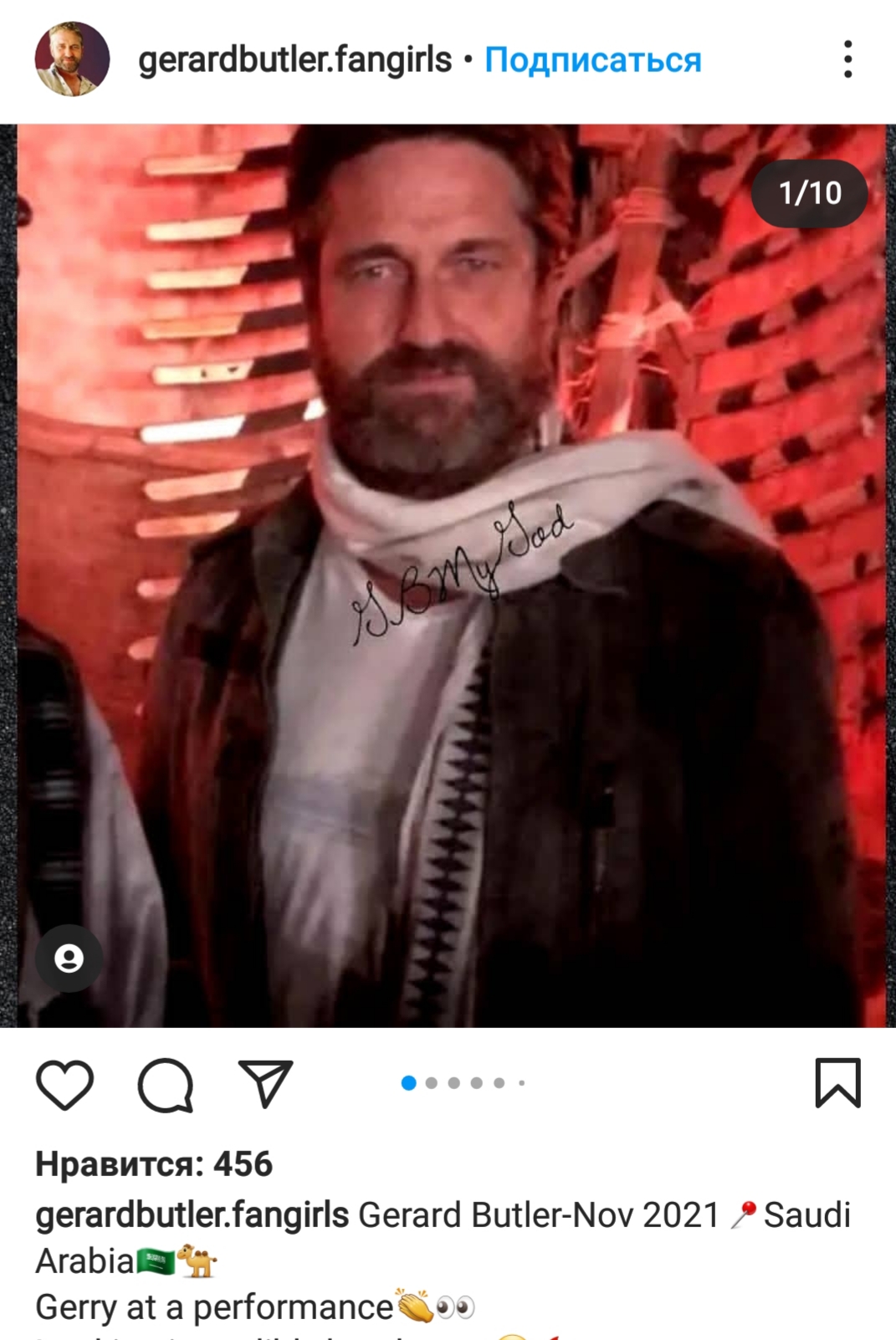Viewport: 896px width, 1340px height.
Task: Open gerardbutler.fangirls username in post header
Action: point(294,59)
